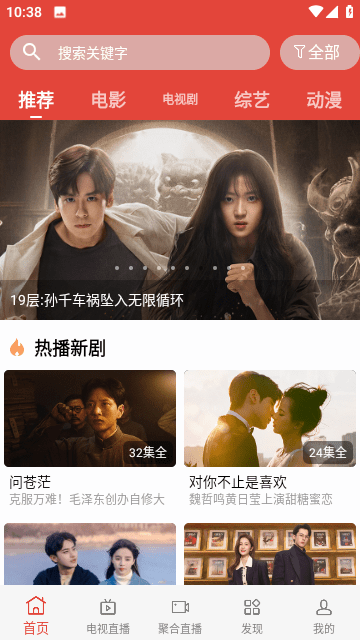Open the 全部 filter button
Screen dimensions: 360x640
[x=320, y=52]
